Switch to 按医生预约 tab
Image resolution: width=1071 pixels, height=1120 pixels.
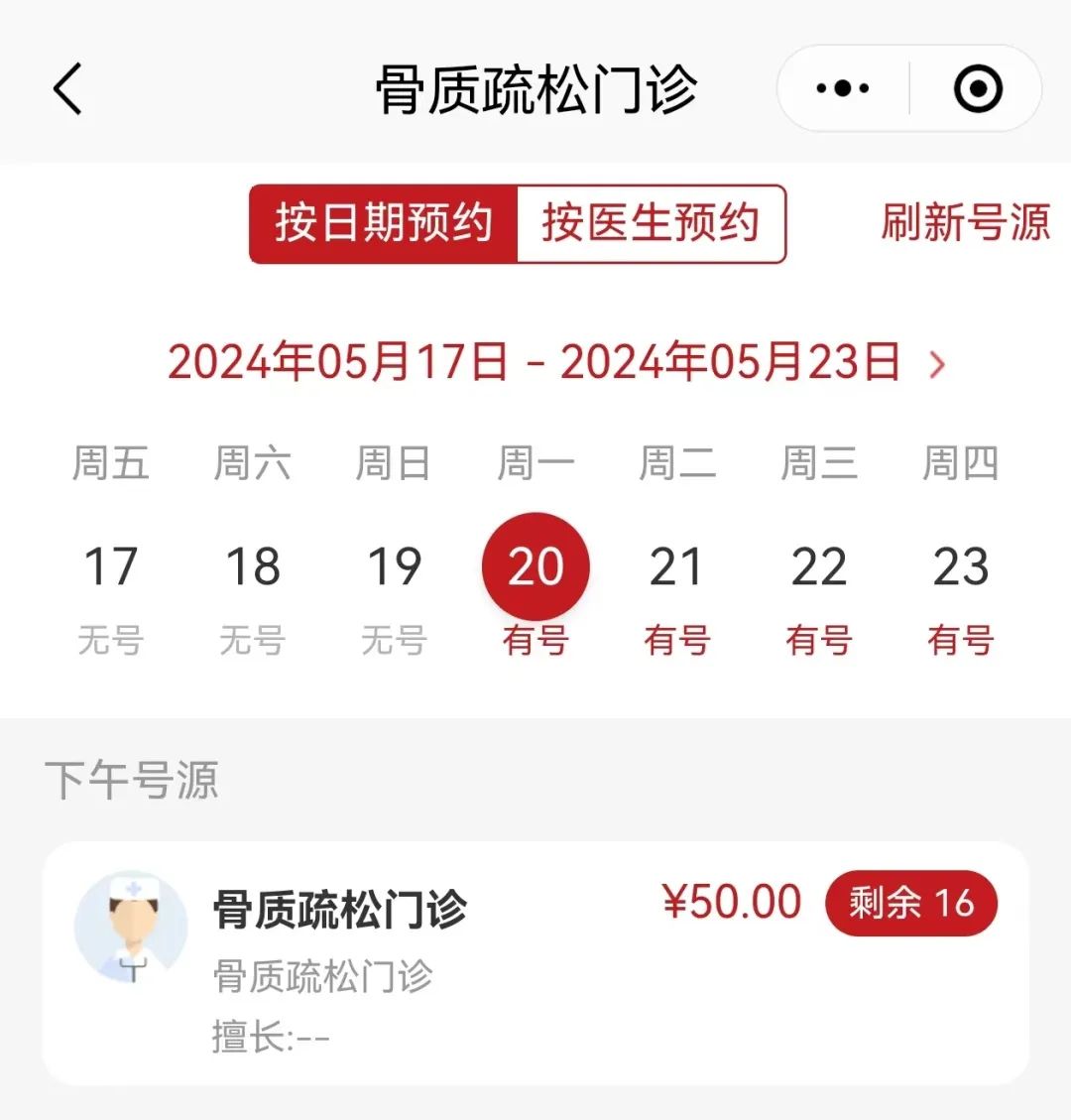pos(651,223)
